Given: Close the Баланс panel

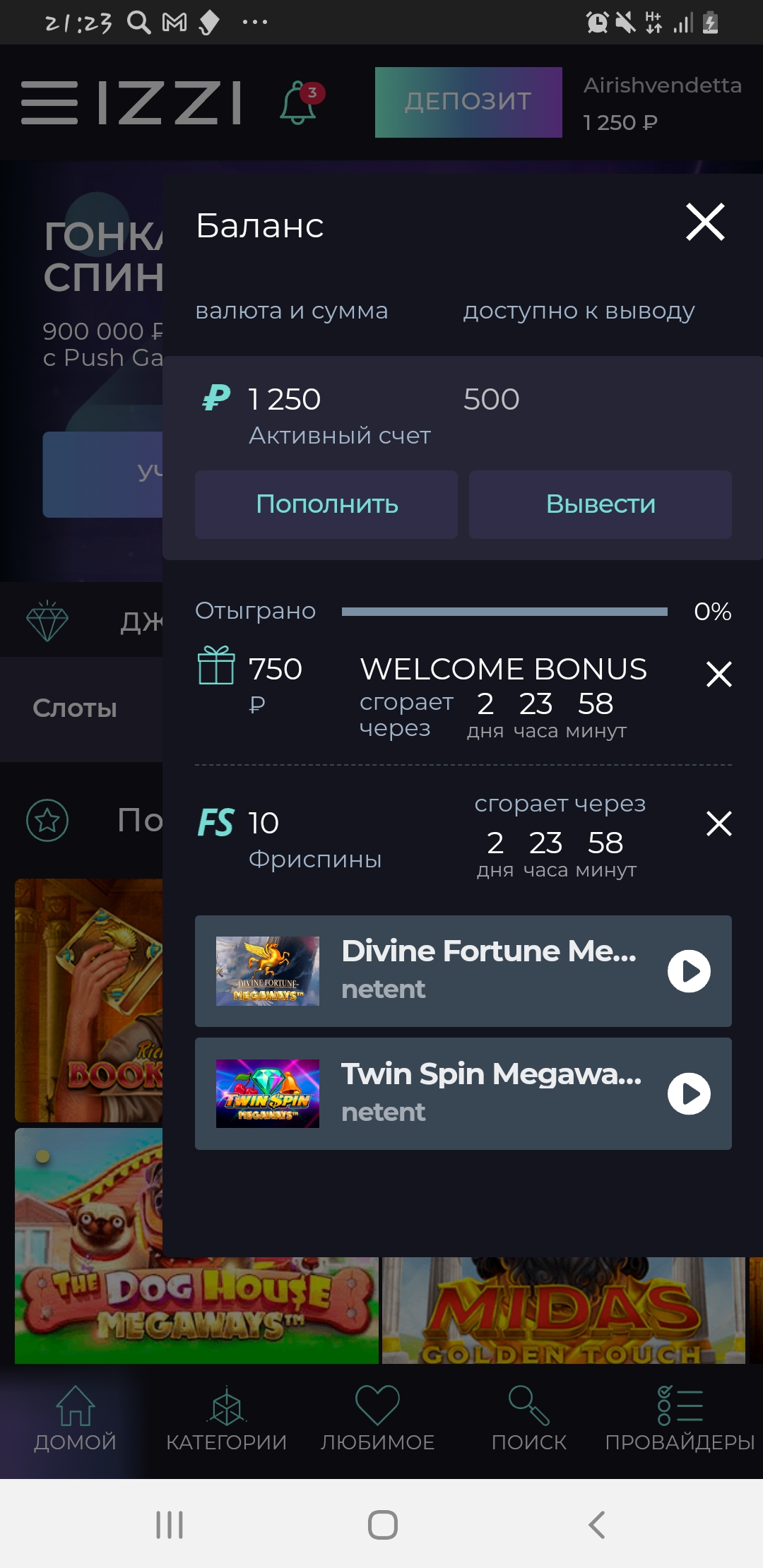Looking at the screenshot, I should click(x=705, y=222).
